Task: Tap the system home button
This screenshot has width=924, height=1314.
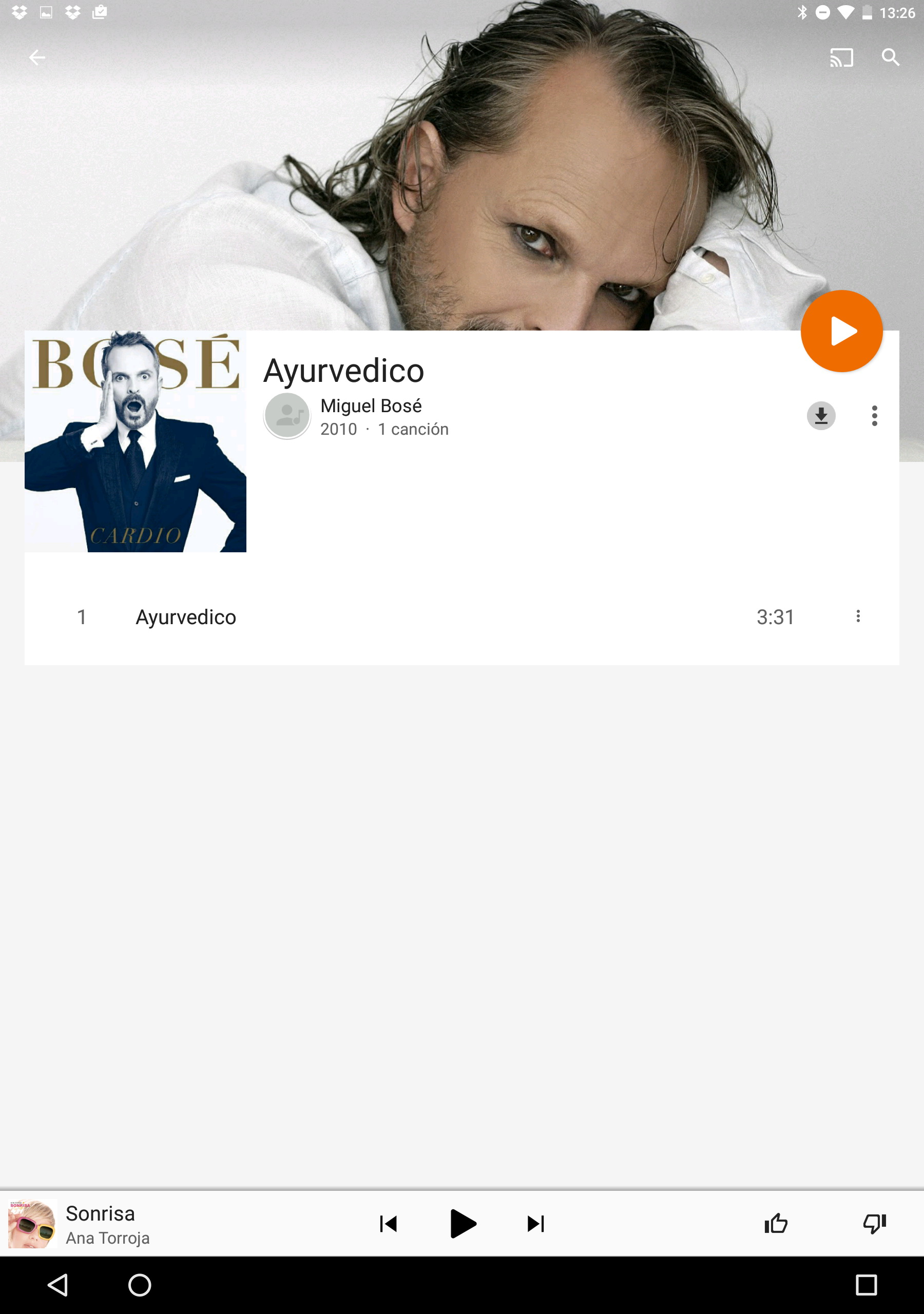Action: [139, 1285]
